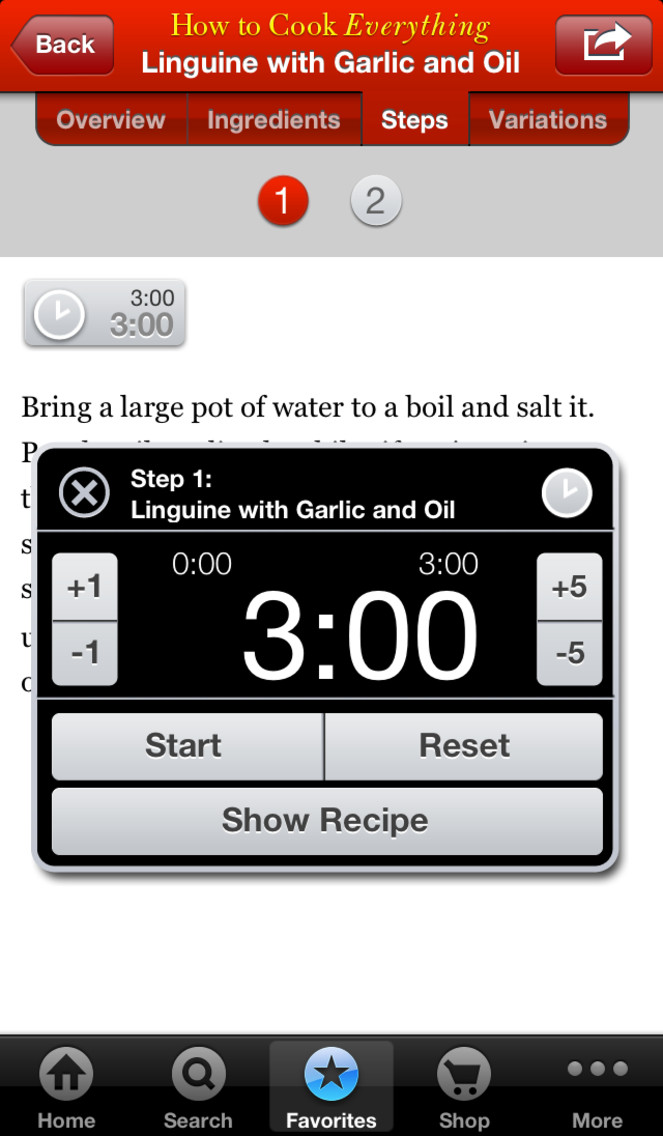Start the timer

[x=188, y=746]
